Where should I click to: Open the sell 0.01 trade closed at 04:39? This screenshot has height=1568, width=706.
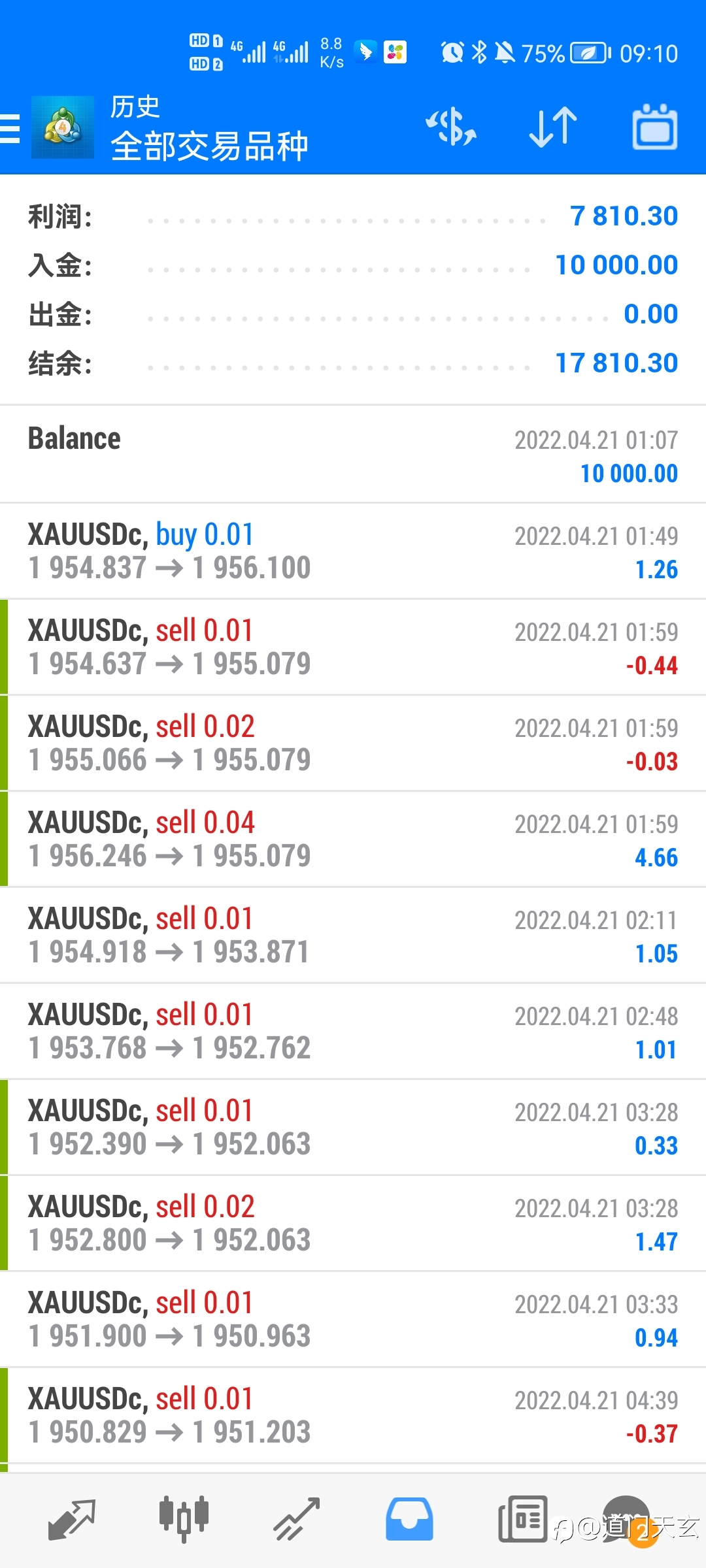(353, 1415)
